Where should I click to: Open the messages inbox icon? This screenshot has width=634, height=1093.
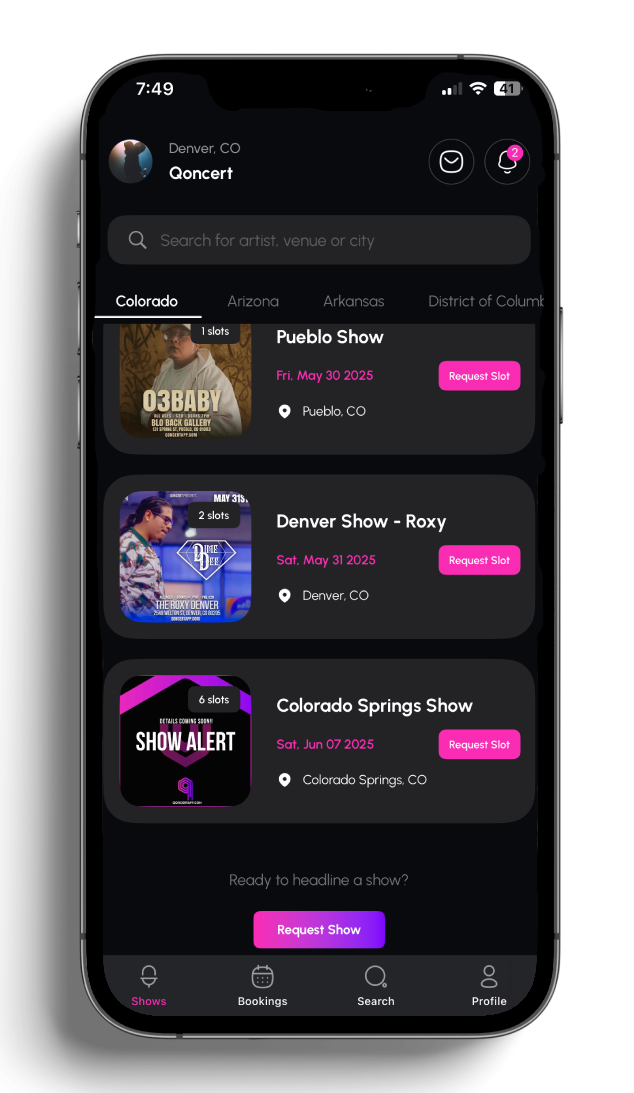(451, 162)
